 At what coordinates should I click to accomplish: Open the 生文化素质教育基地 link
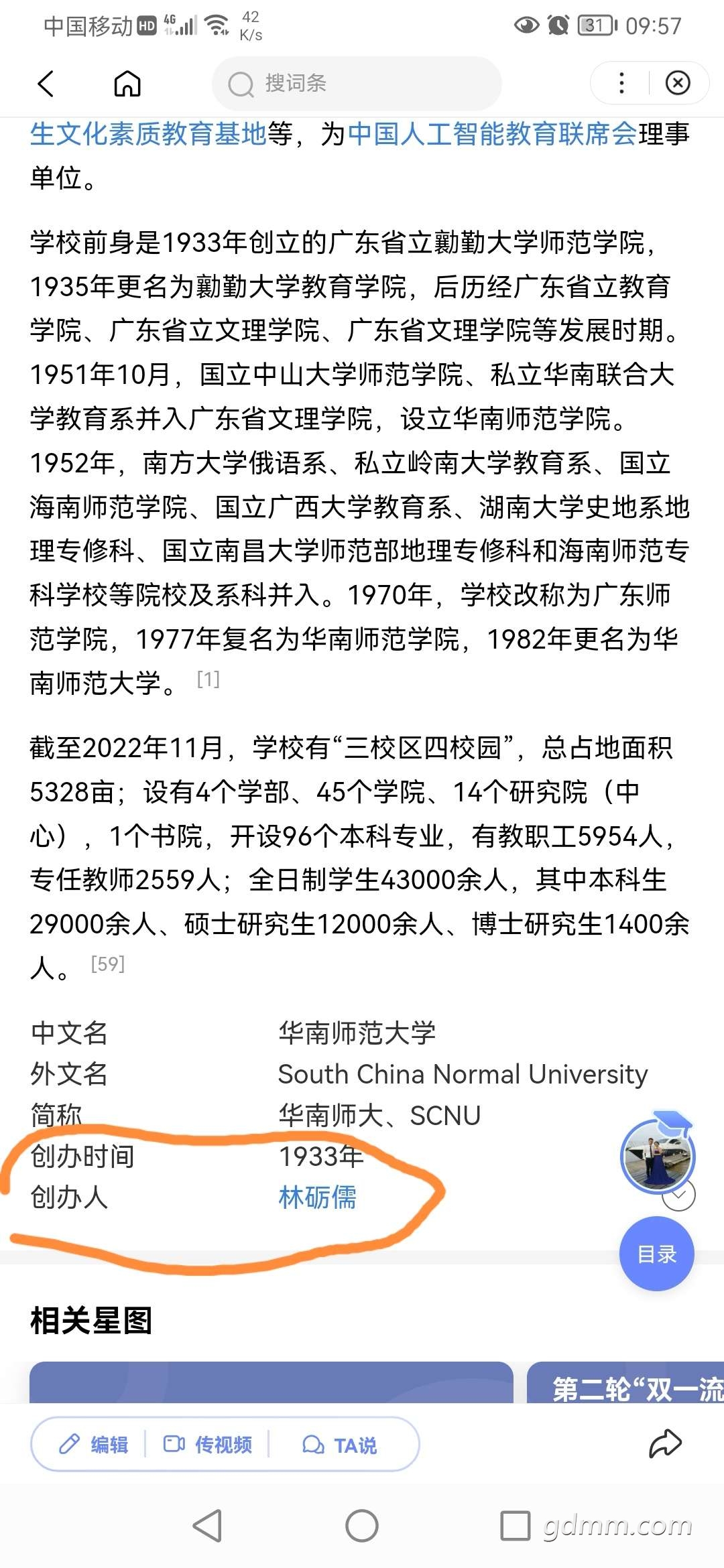148,134
